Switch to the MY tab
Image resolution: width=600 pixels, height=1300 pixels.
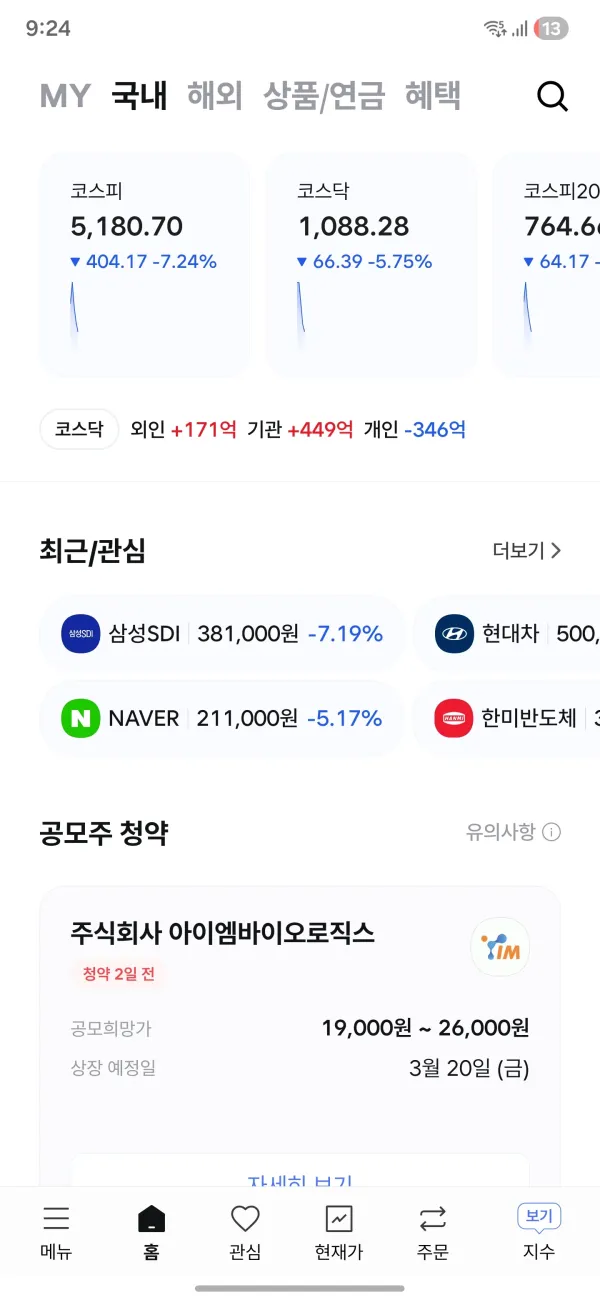[65, 96]
